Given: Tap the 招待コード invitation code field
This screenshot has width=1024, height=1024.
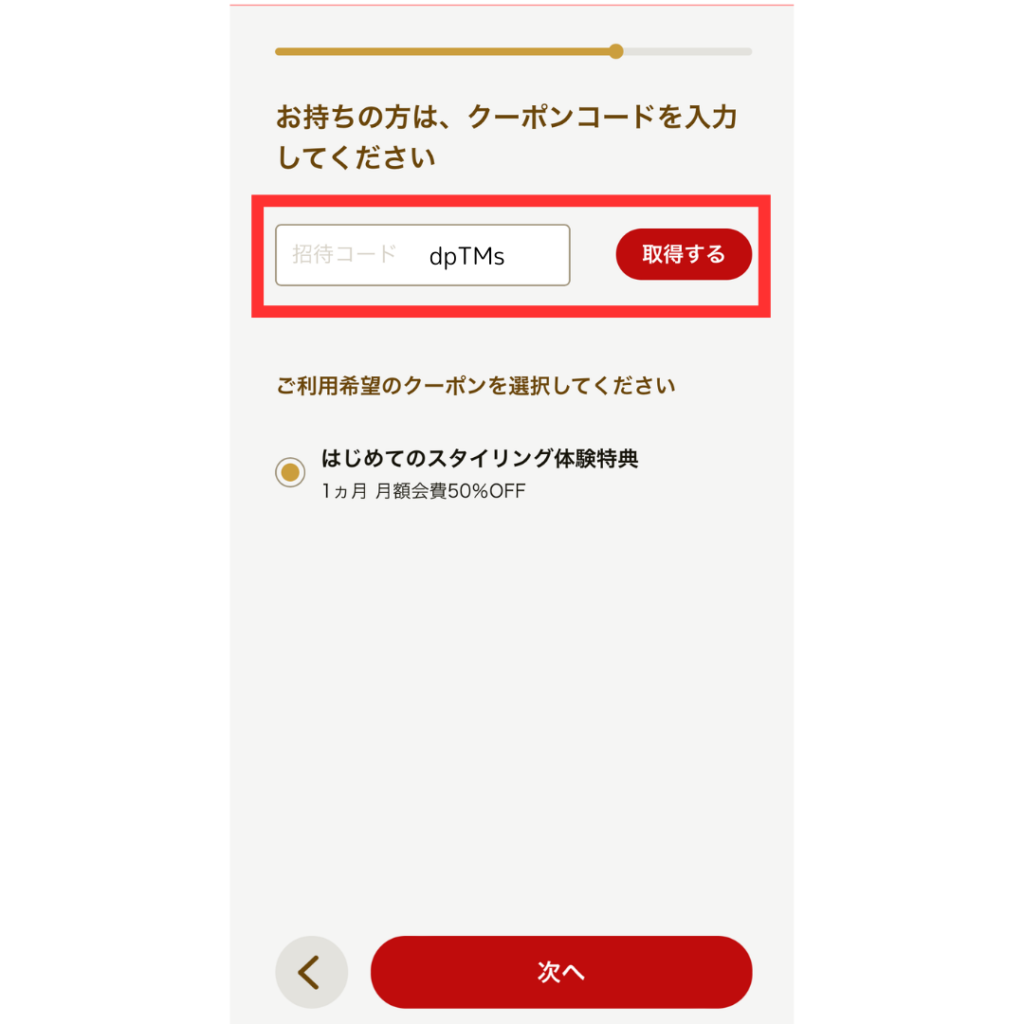Looking at the screenshot, I should [422, 255].
